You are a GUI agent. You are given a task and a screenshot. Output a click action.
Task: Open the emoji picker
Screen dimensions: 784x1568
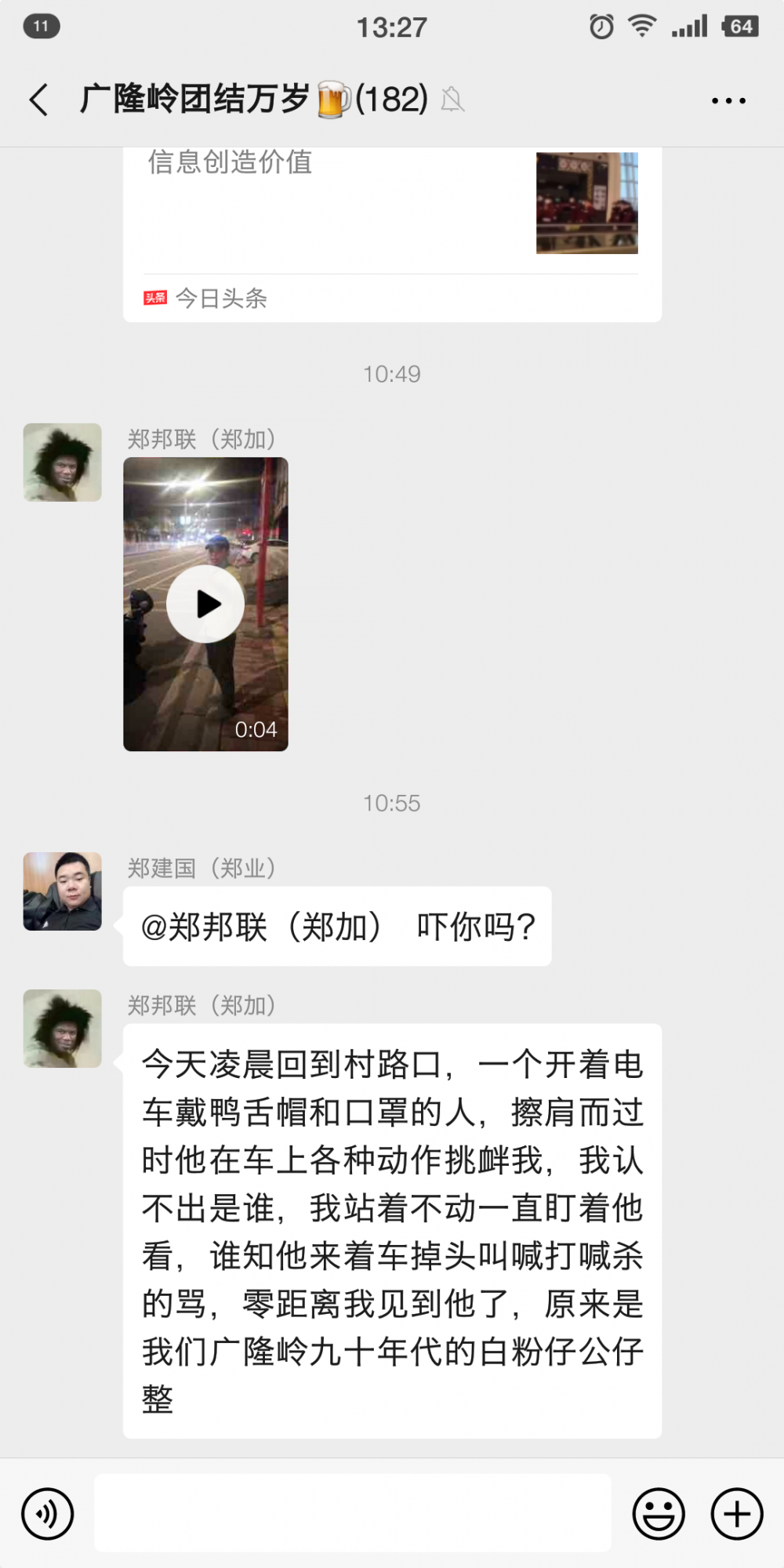click(x=659, y=1514)
